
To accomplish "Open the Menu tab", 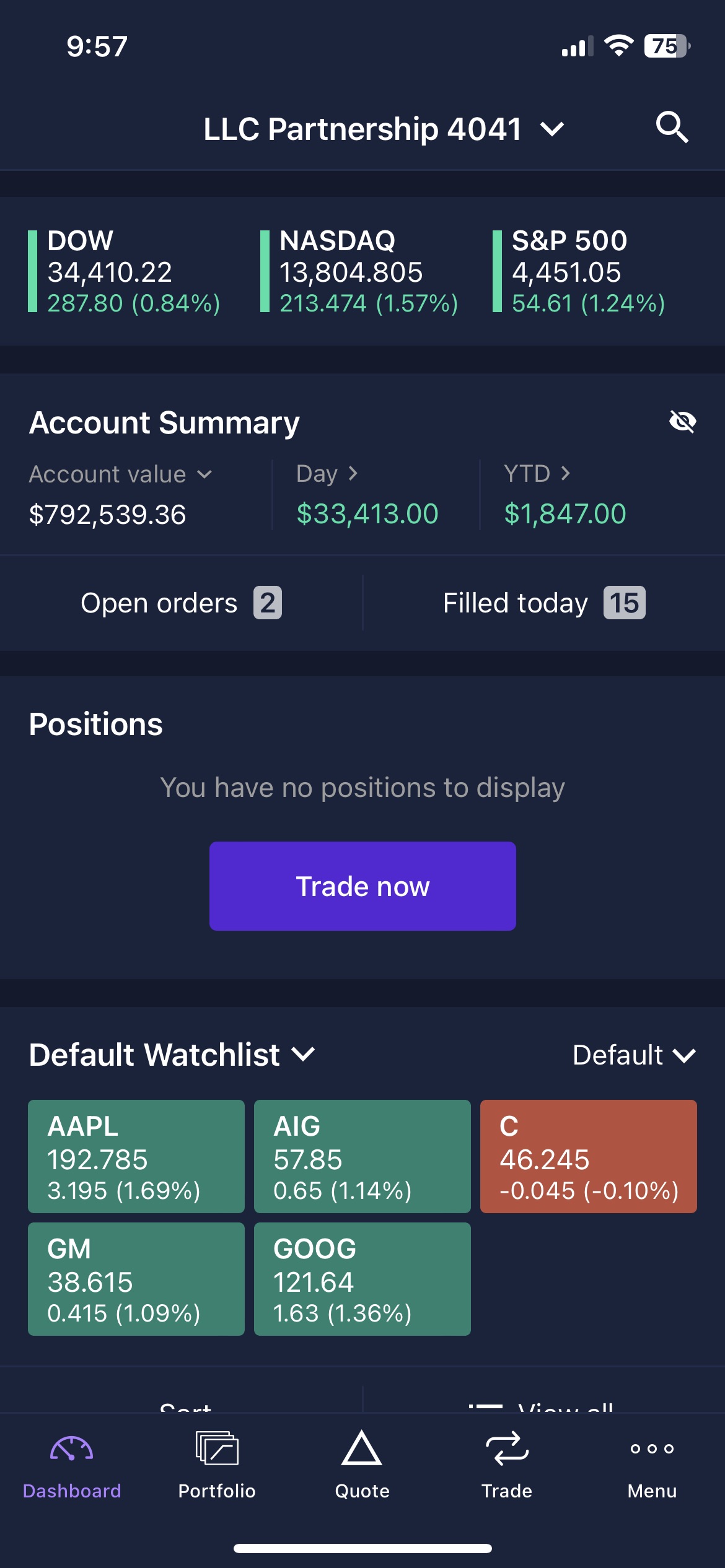I will (652, 1465).
